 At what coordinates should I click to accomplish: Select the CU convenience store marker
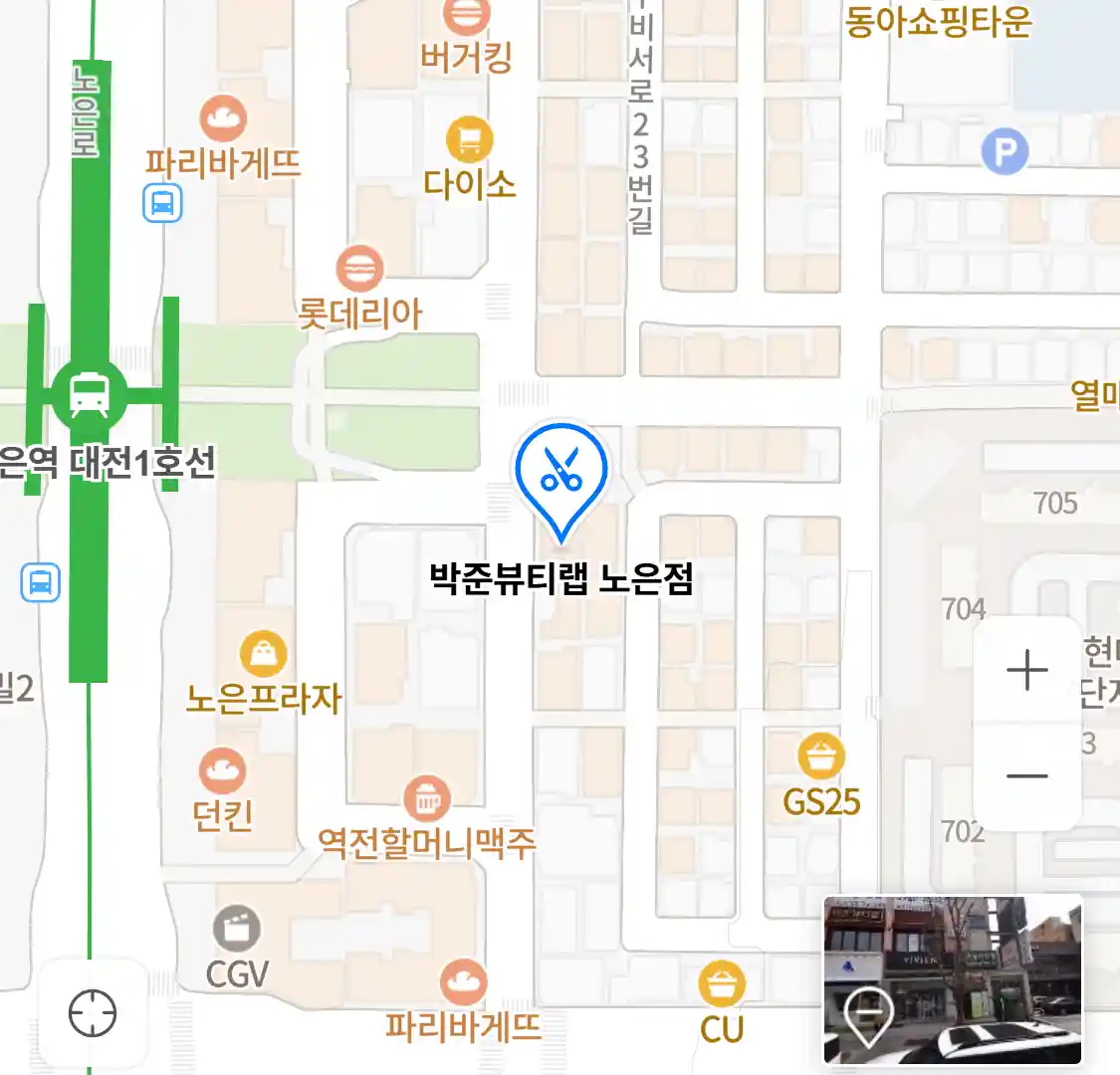(721, 984)
